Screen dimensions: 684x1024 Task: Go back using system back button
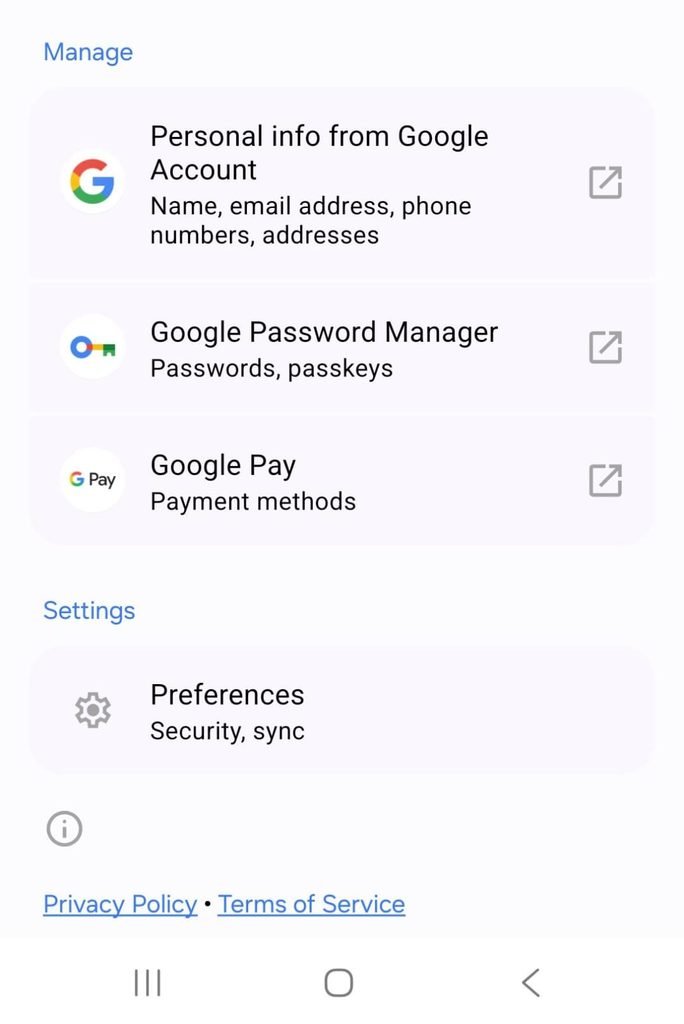point(531,982)
